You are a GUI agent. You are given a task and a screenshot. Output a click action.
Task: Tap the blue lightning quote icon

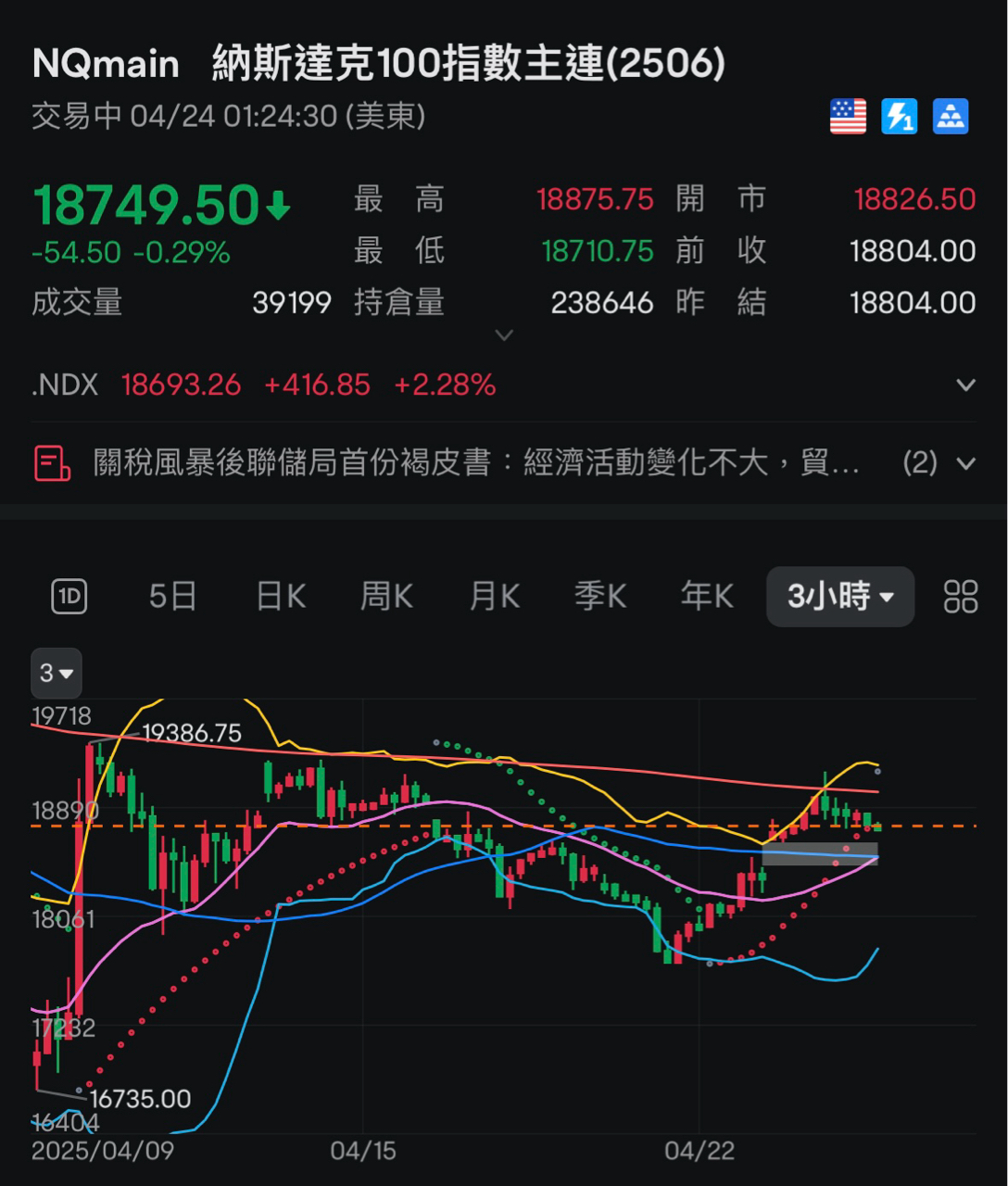pos(899,117)
